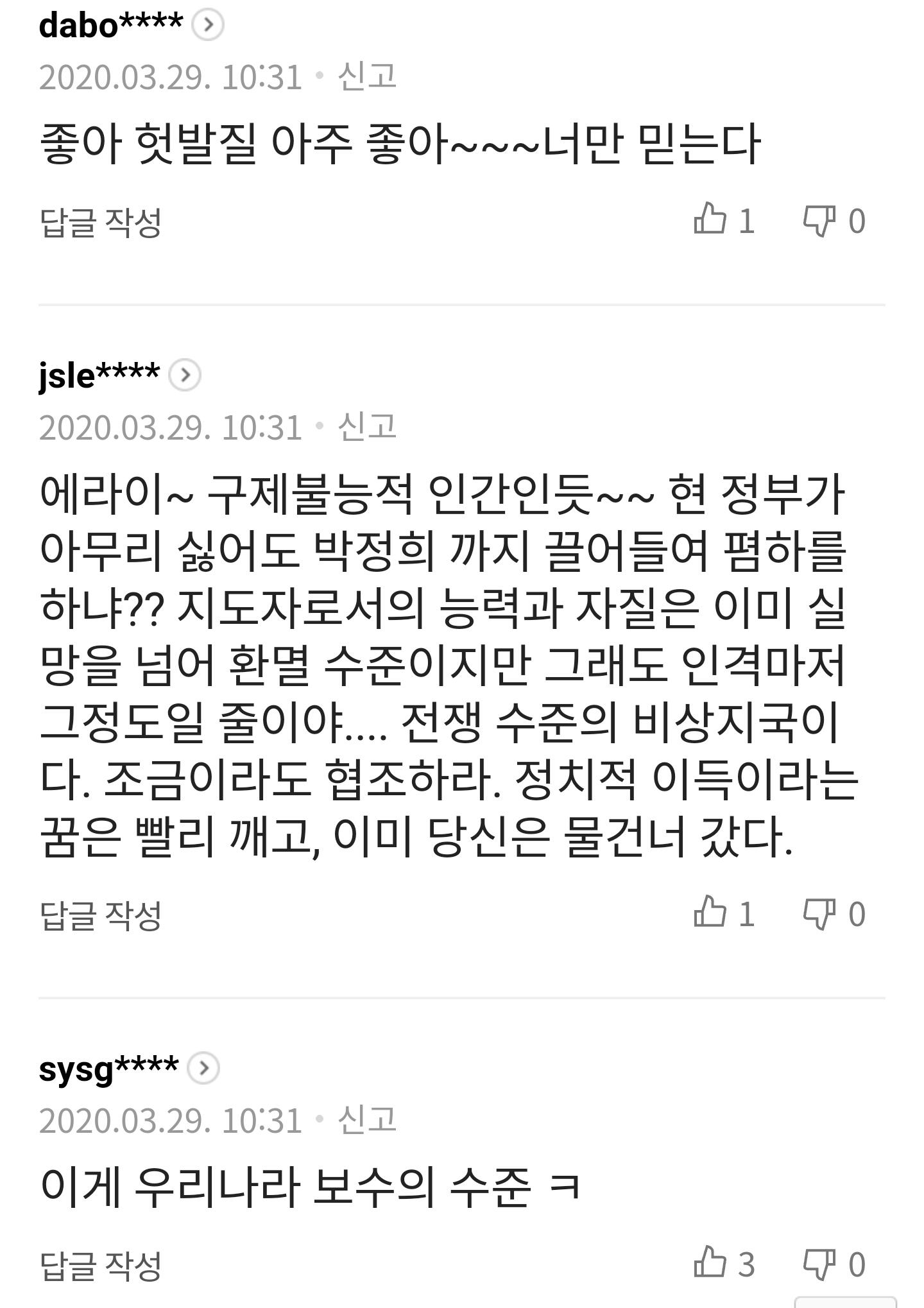Dislike the comment by jsle****
The image size is (924, 1308).
point(834,913)
